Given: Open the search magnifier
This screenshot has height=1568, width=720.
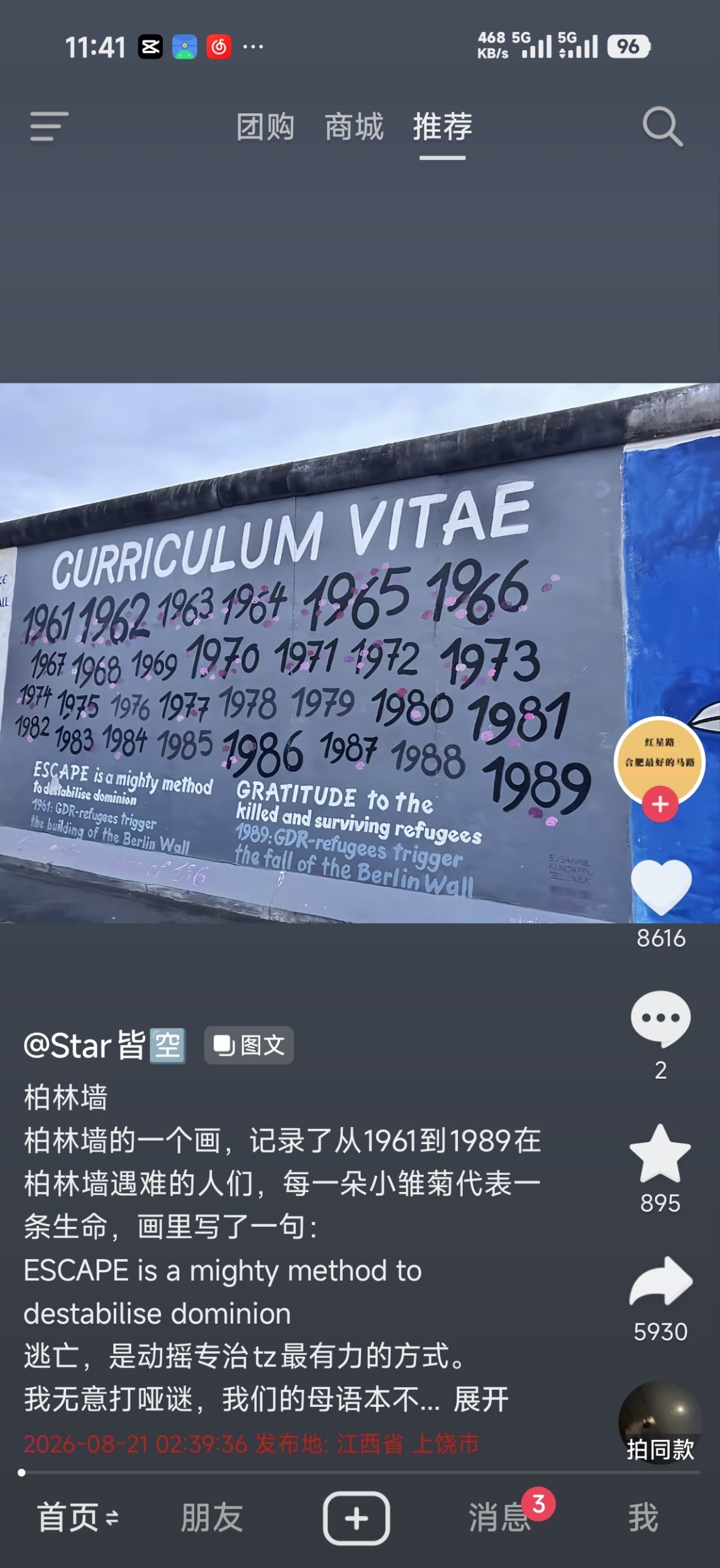Looking at the screenshot, I should point(662,127).
